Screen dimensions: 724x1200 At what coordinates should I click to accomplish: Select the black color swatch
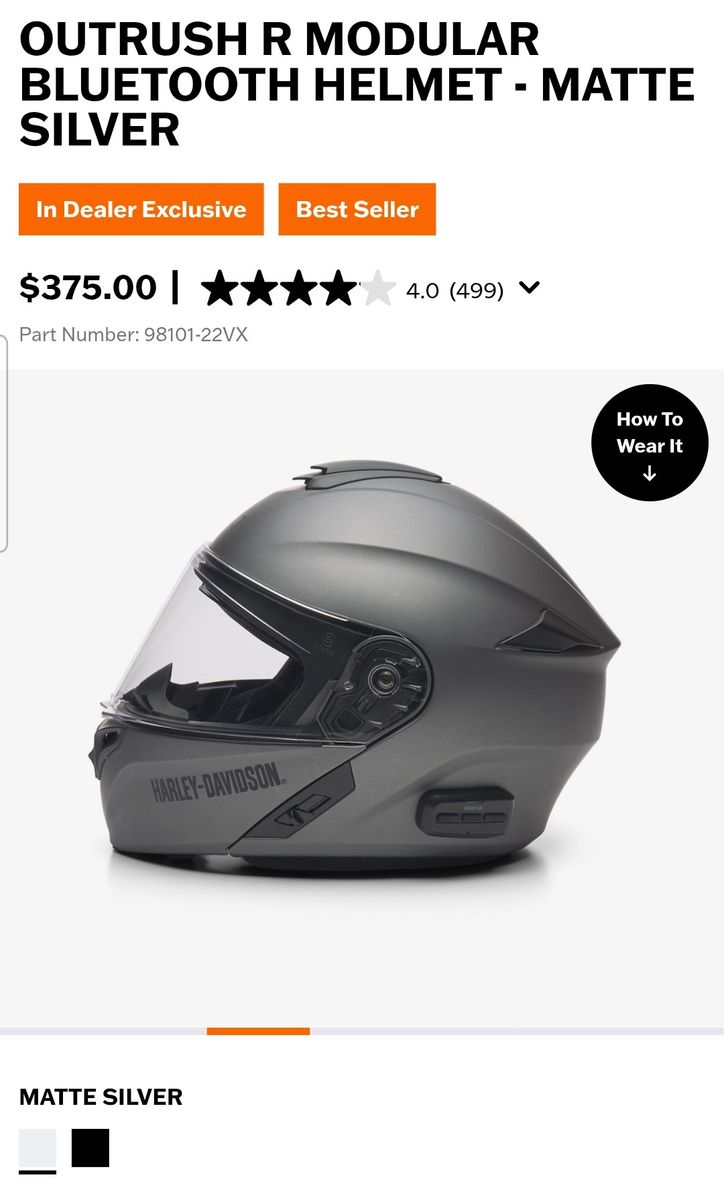[90, 1148]
